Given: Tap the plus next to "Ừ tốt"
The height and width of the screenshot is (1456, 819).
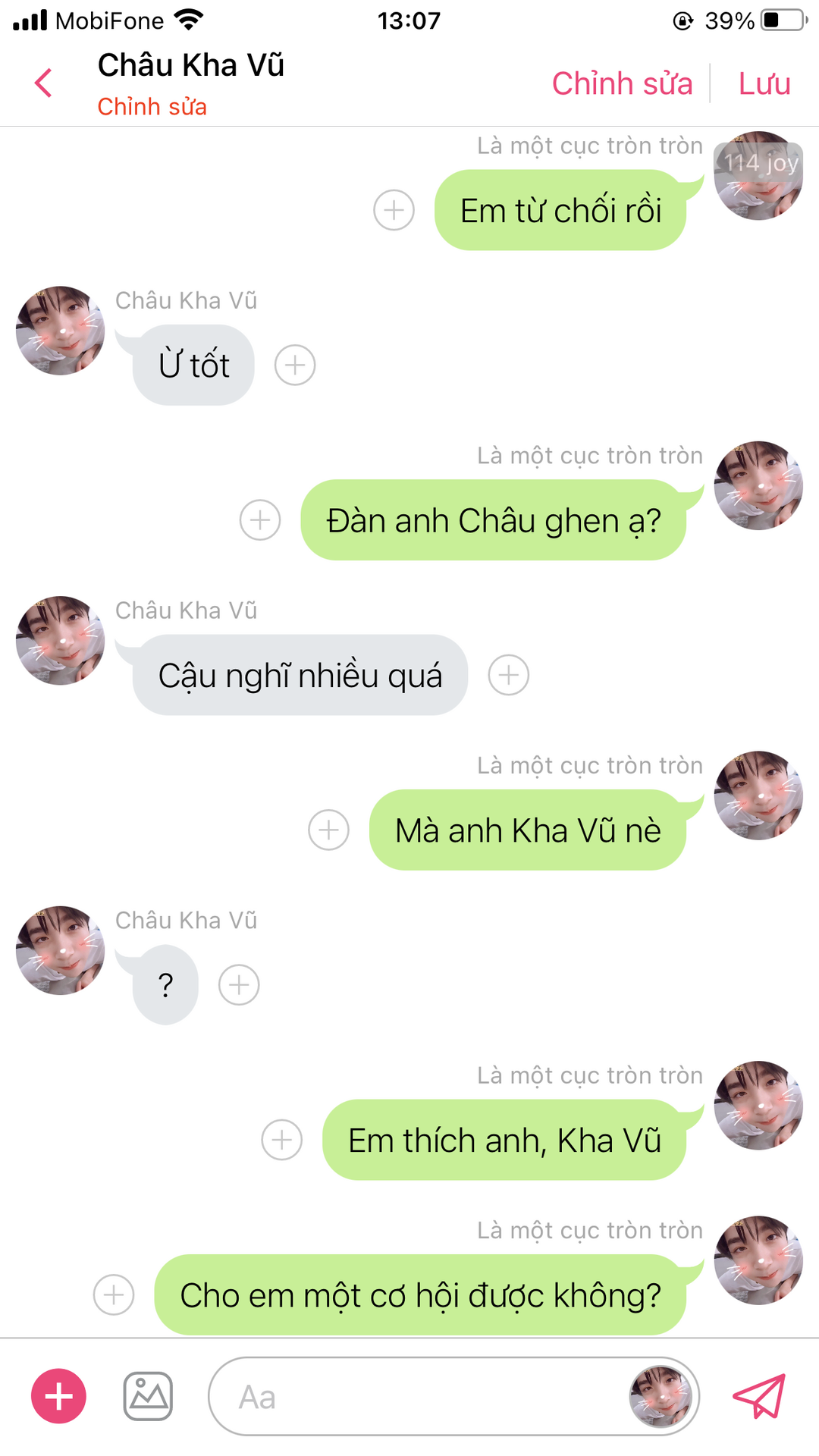Looking at the screenshot, I should (295, 366).
